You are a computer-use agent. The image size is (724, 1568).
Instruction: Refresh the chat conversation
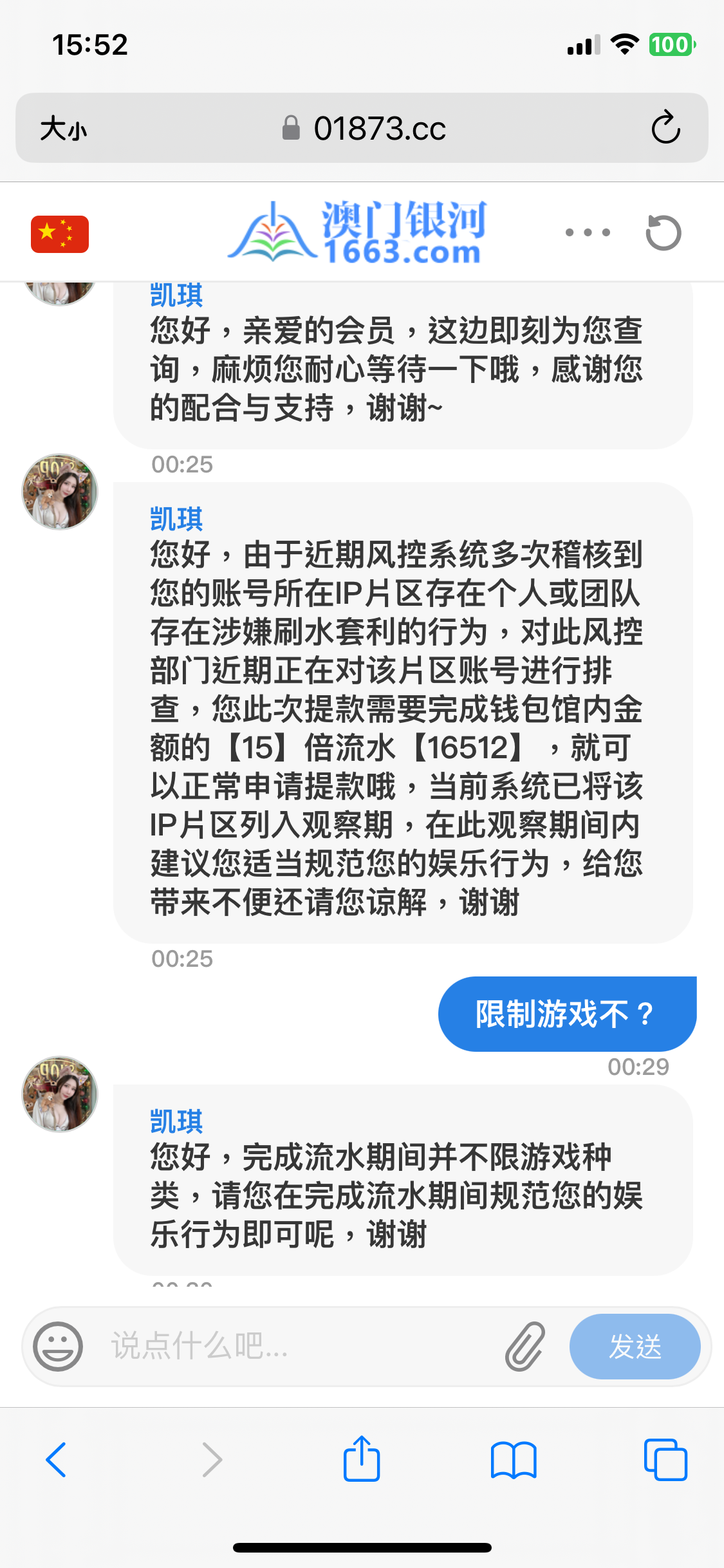pos(664,232)
